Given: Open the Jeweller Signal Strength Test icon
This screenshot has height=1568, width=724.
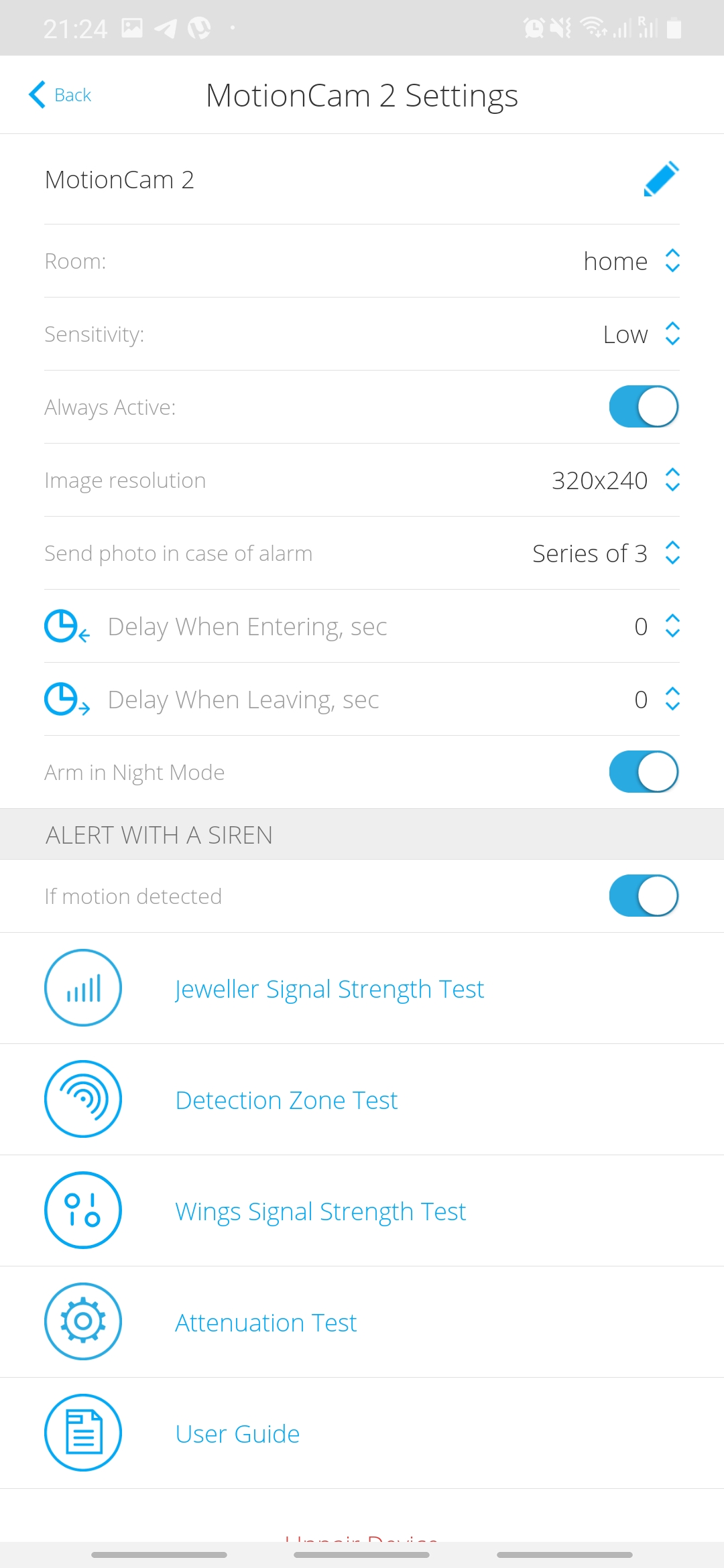Looking at the screenshot, I should (82, 988).
